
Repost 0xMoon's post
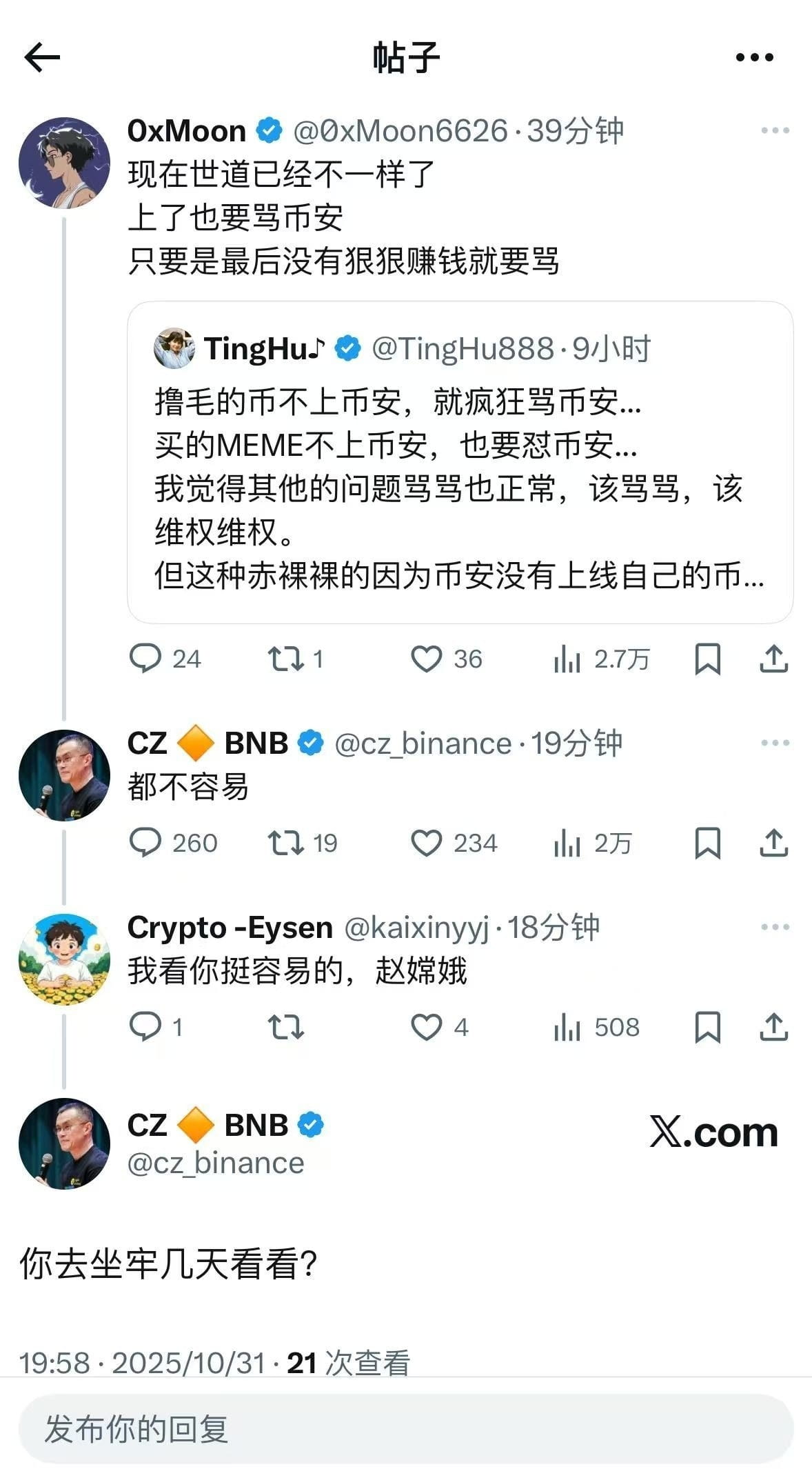pos(285,659)
